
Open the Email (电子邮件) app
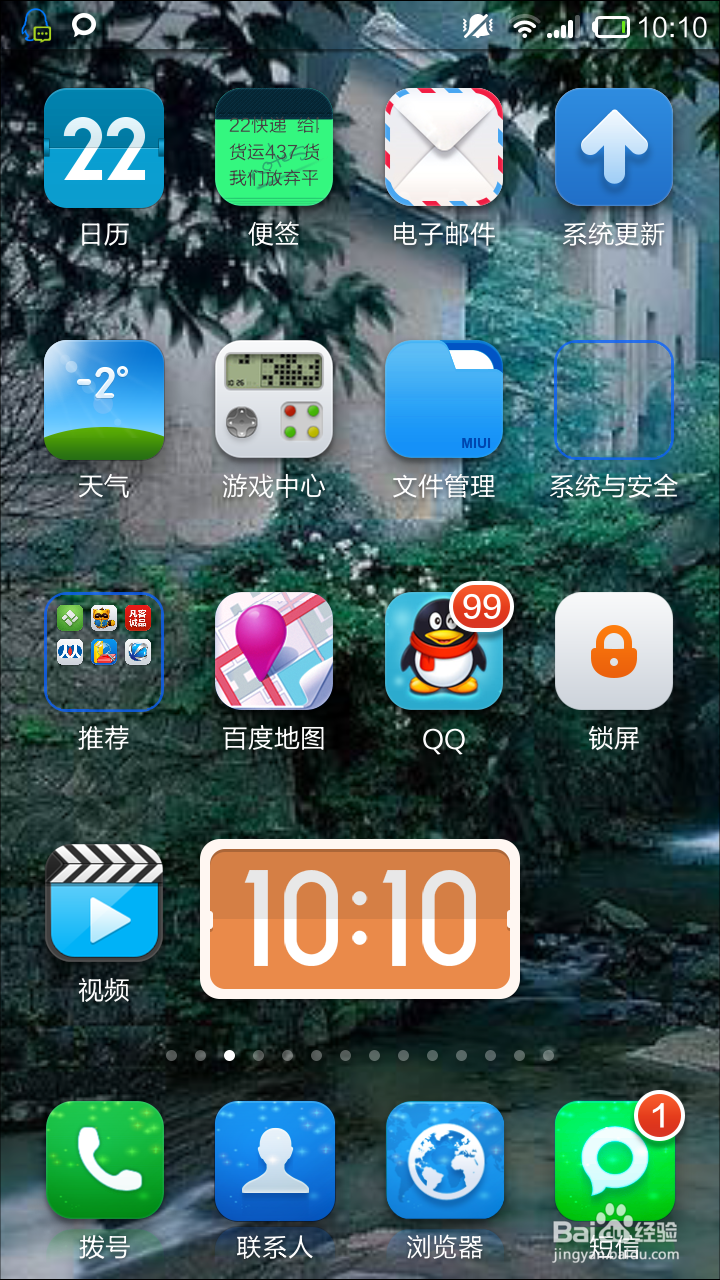point(444,146)
